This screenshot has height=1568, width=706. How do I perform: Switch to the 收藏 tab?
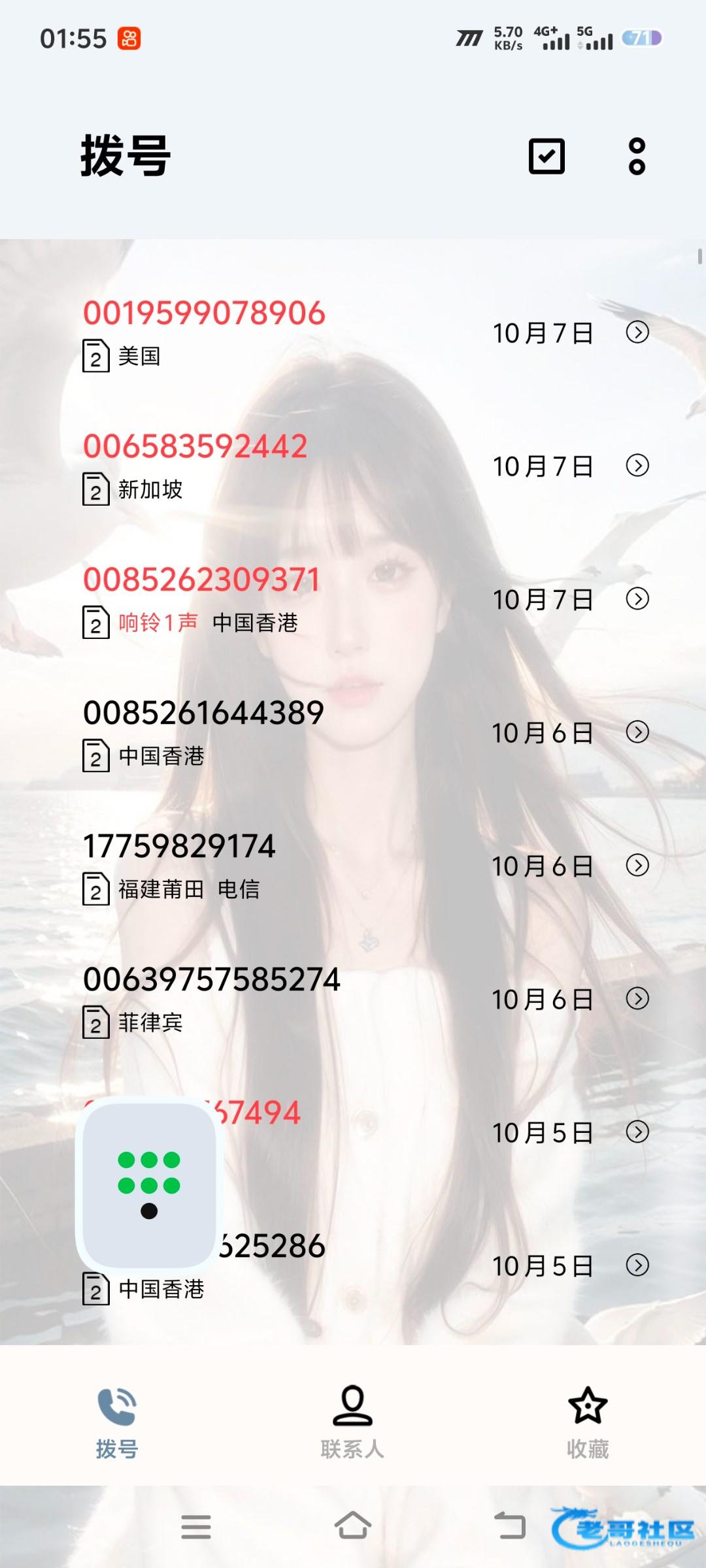pos(588,1422)
